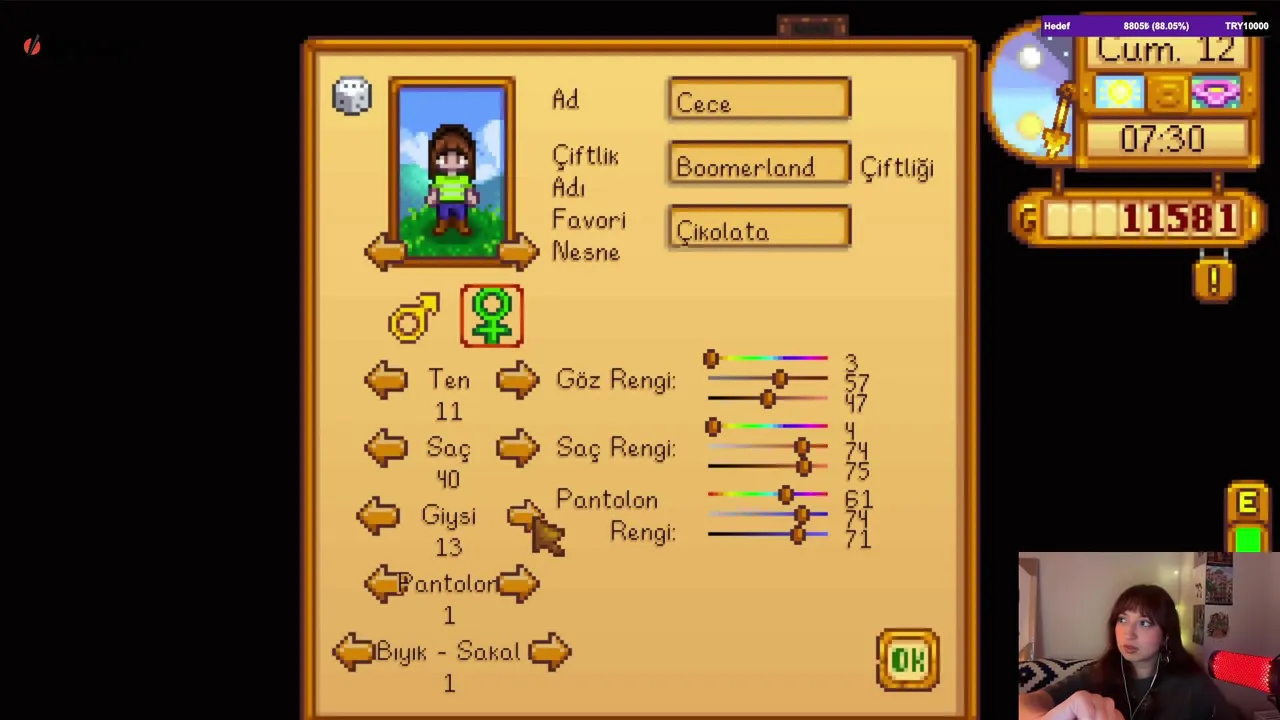Select the female gender symbol
Screen dimensions: 1280x720
tap(491, 317)
